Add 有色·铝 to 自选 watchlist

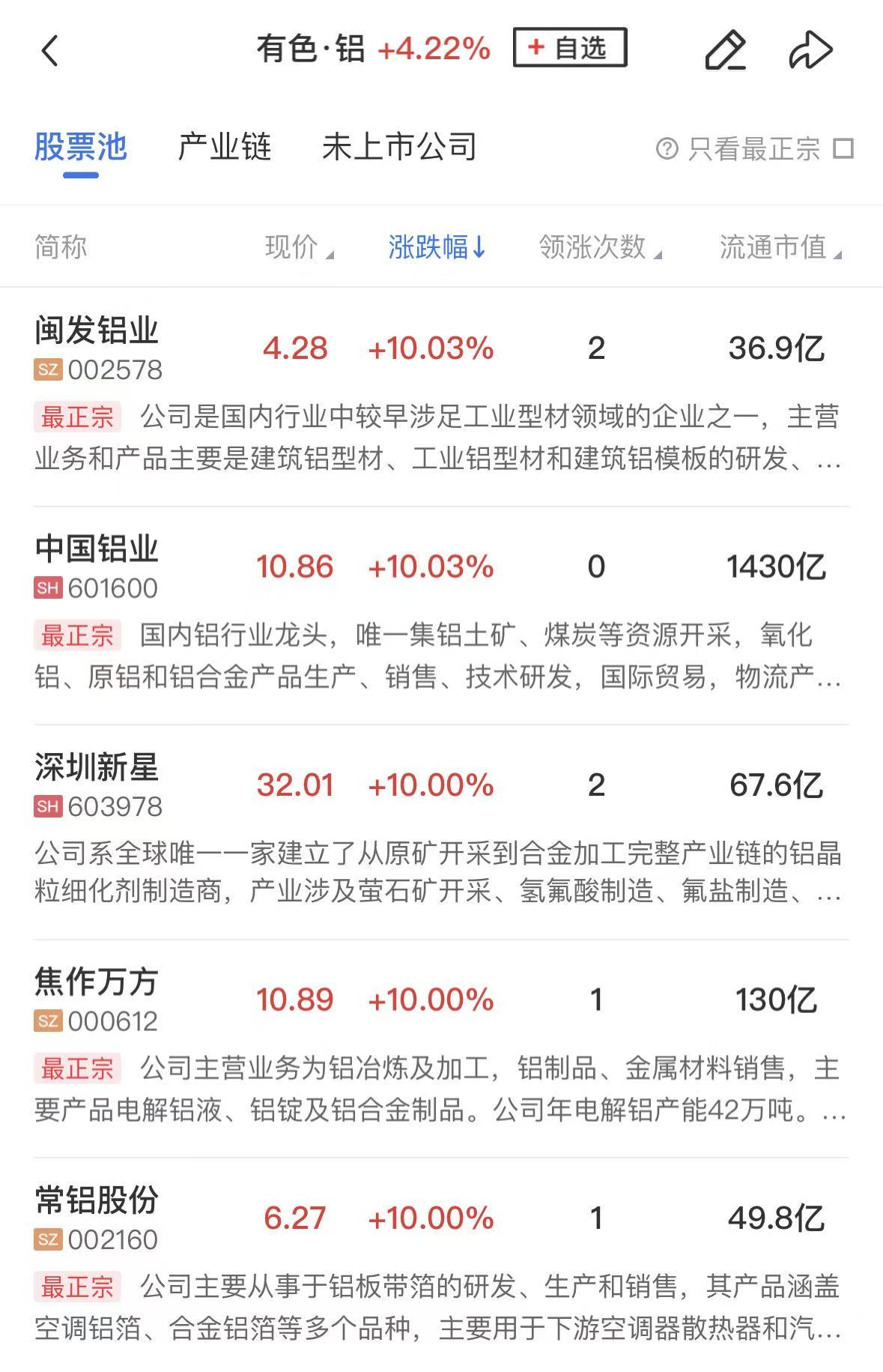pos(569,48)
